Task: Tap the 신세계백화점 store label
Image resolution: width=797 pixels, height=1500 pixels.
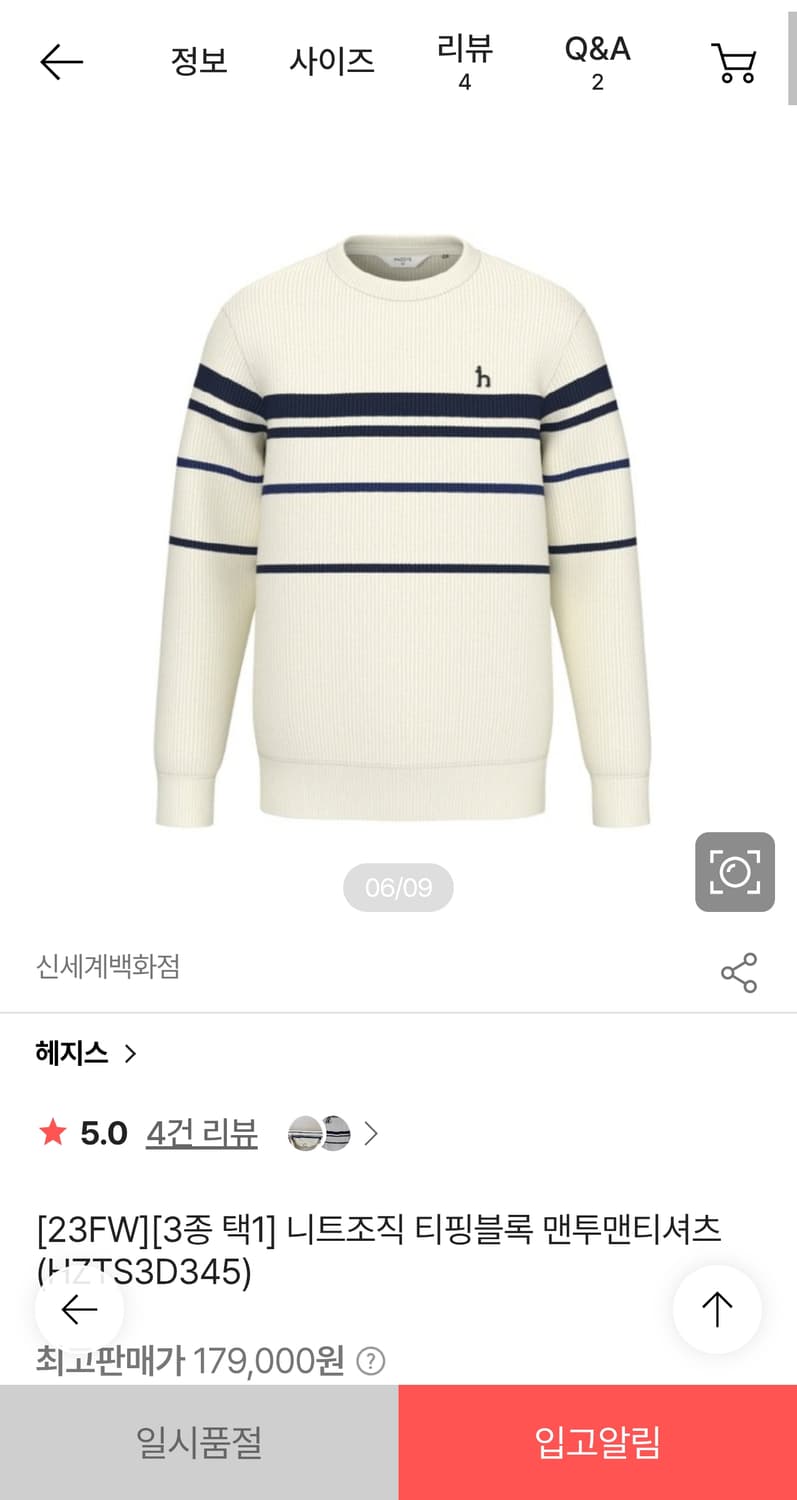Action: (110, 968)
